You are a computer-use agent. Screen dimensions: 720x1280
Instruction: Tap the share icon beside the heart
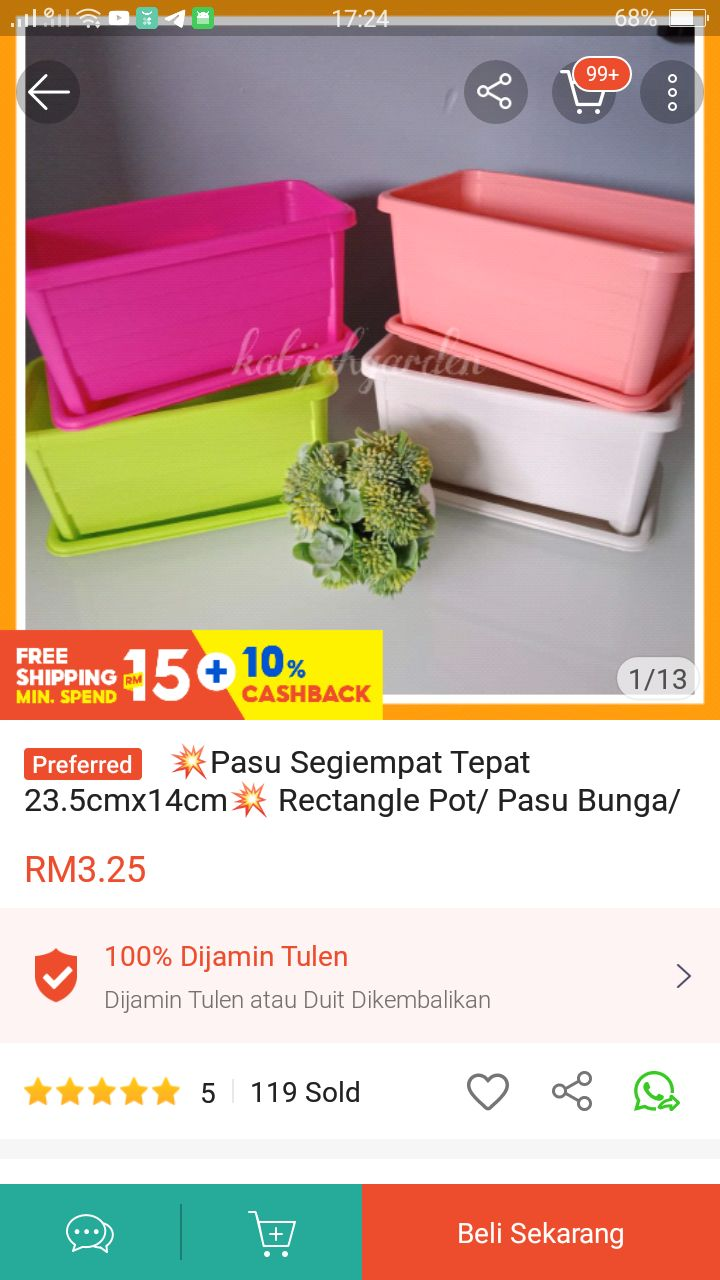(572, 1092)
